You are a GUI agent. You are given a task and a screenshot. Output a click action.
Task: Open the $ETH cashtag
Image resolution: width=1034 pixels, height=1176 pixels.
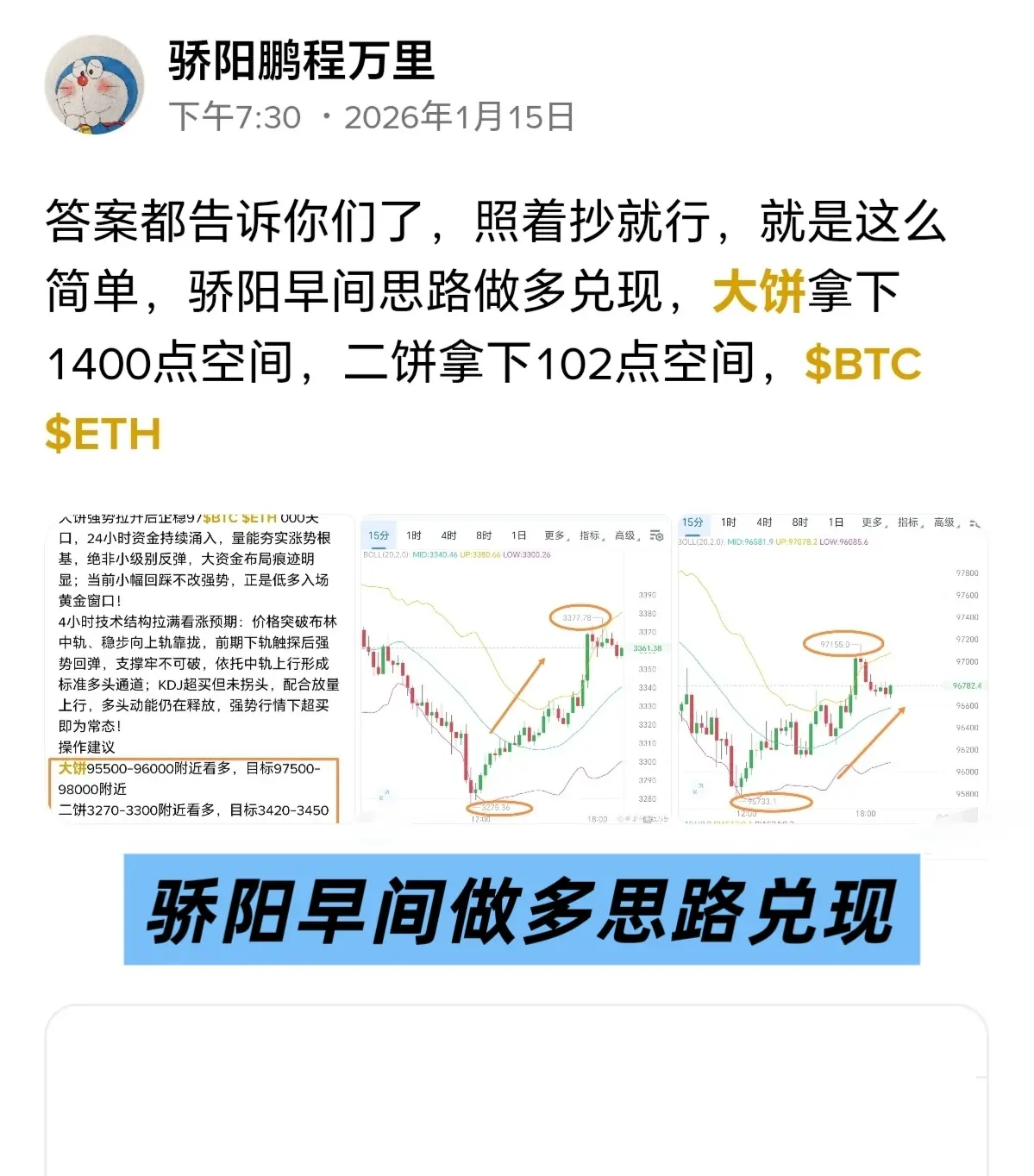tap(103, 434)
